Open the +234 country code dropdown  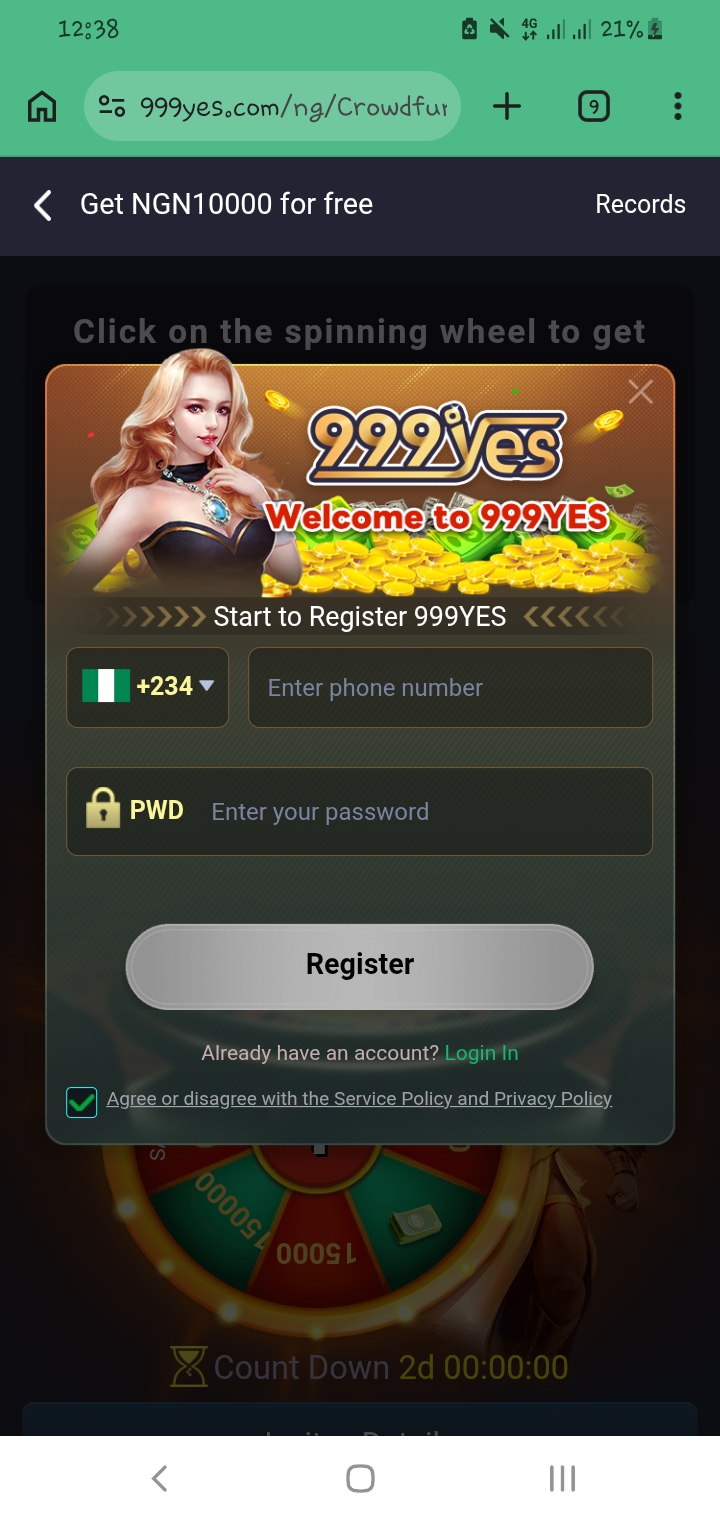tap(148, 687)
